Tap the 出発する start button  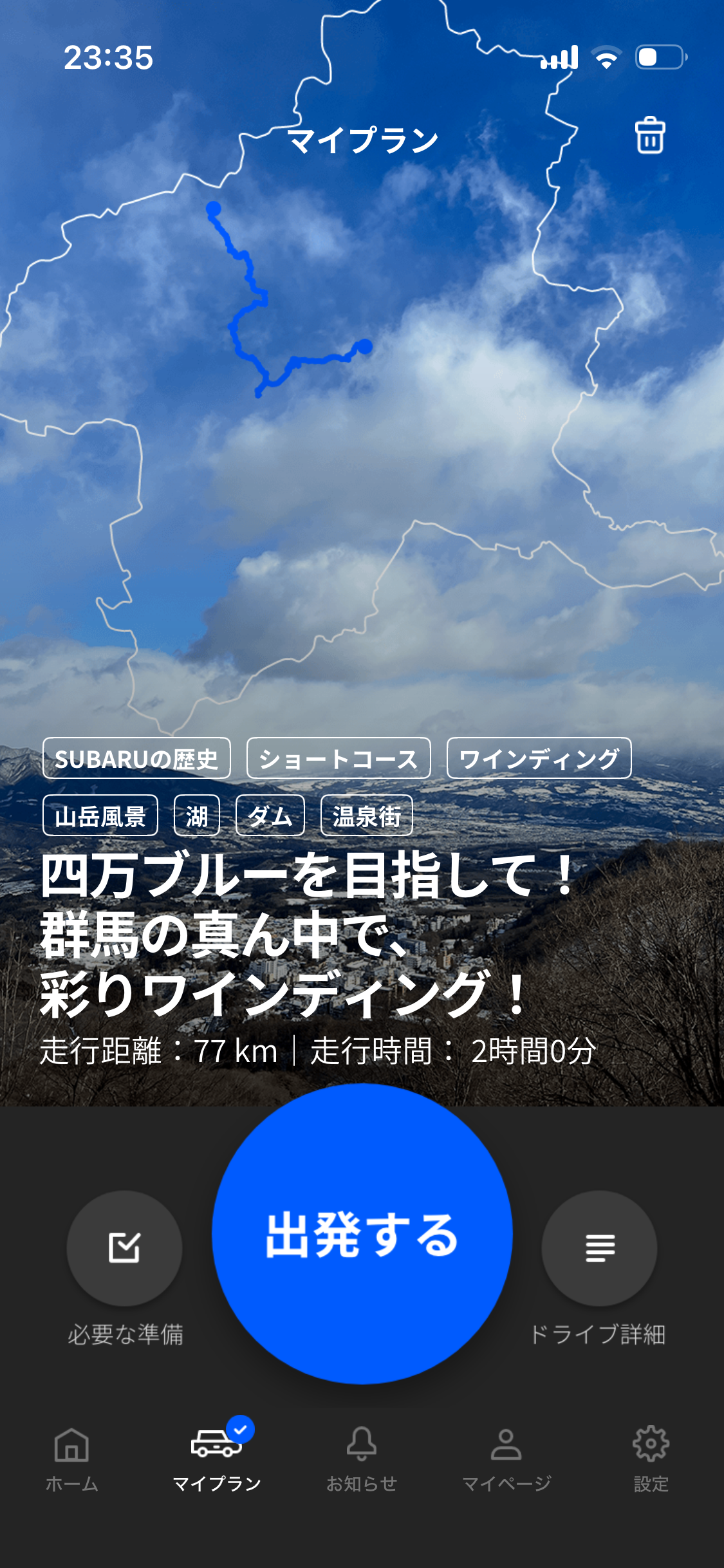click(x=362, y=1233)
